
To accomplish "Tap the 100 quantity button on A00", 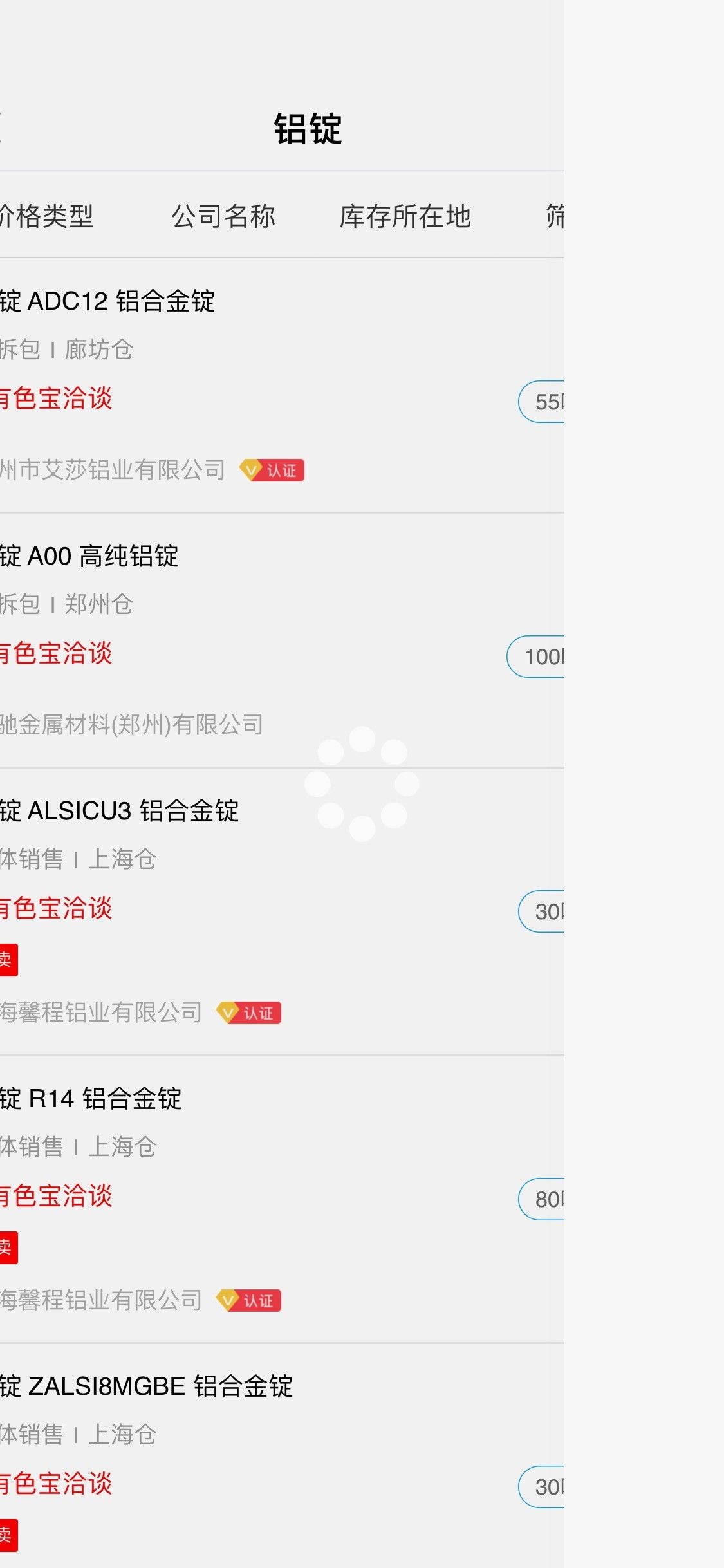I will (x=536, y=657).
